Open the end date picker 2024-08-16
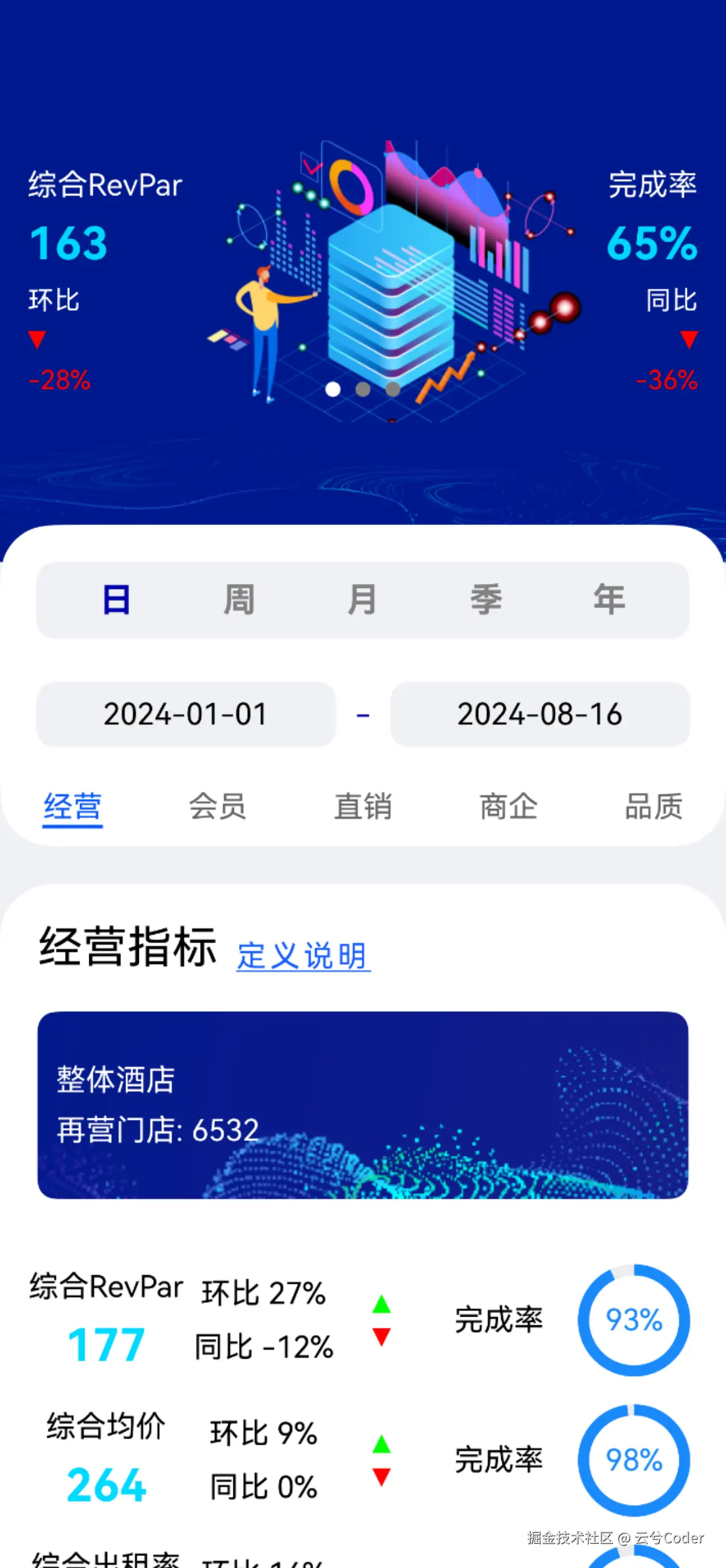 pyautogui.click(x=540, y=714)
